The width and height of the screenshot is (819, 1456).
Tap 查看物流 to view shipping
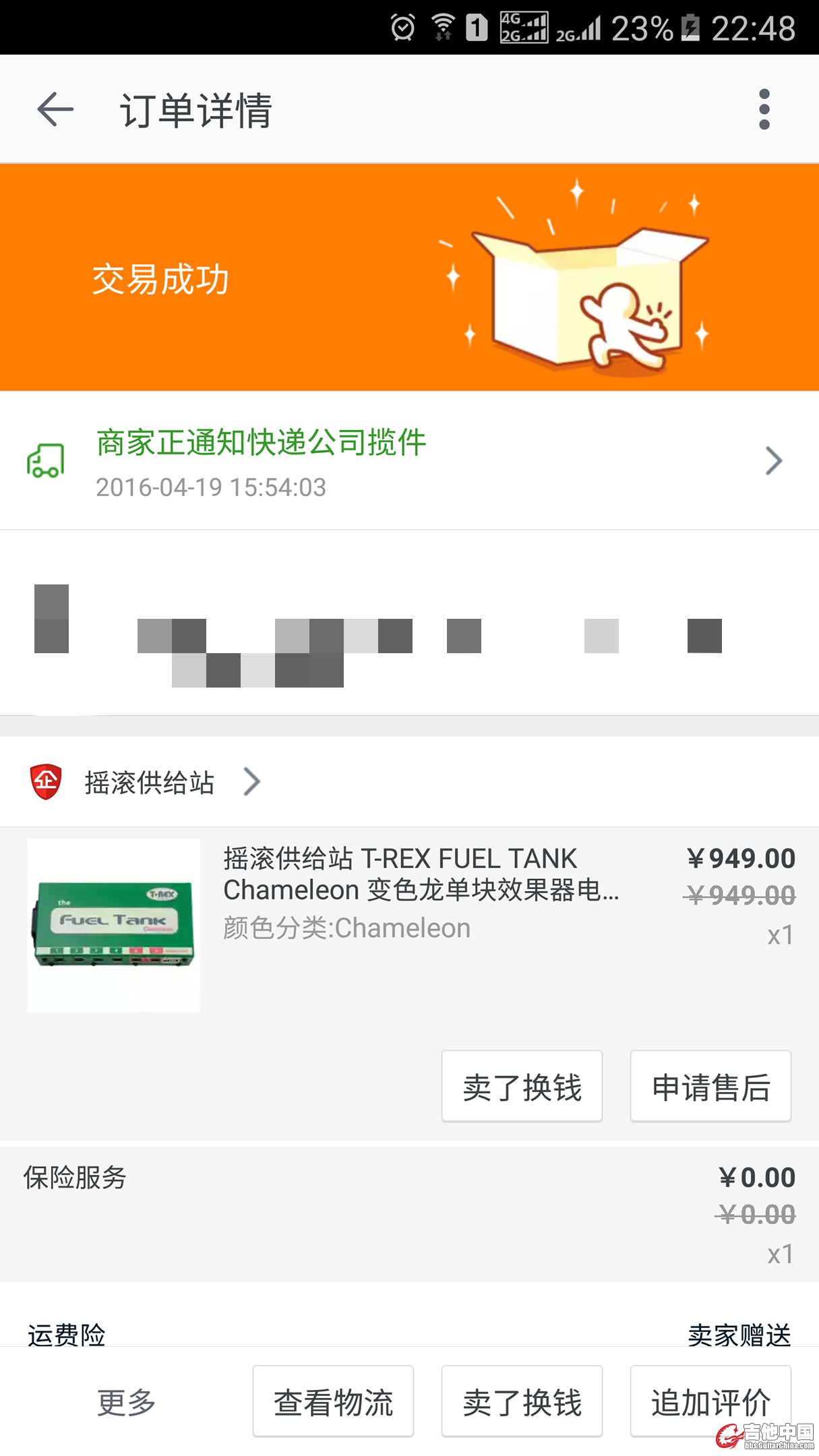333,1402
